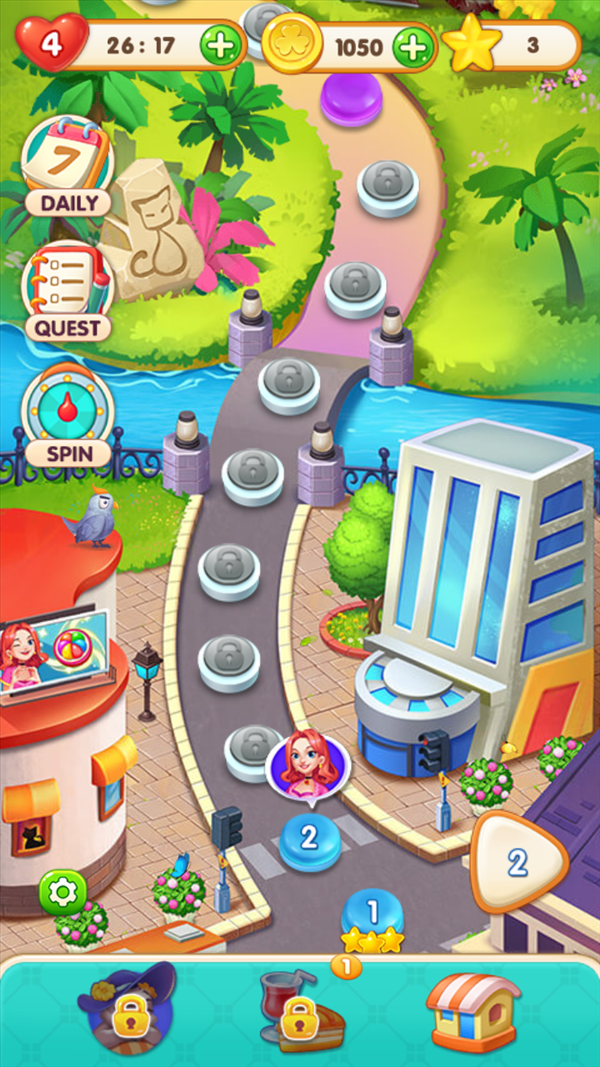600x1067 pixels.
Task: Buy more coins with the plus button
Action: (412, 45)
